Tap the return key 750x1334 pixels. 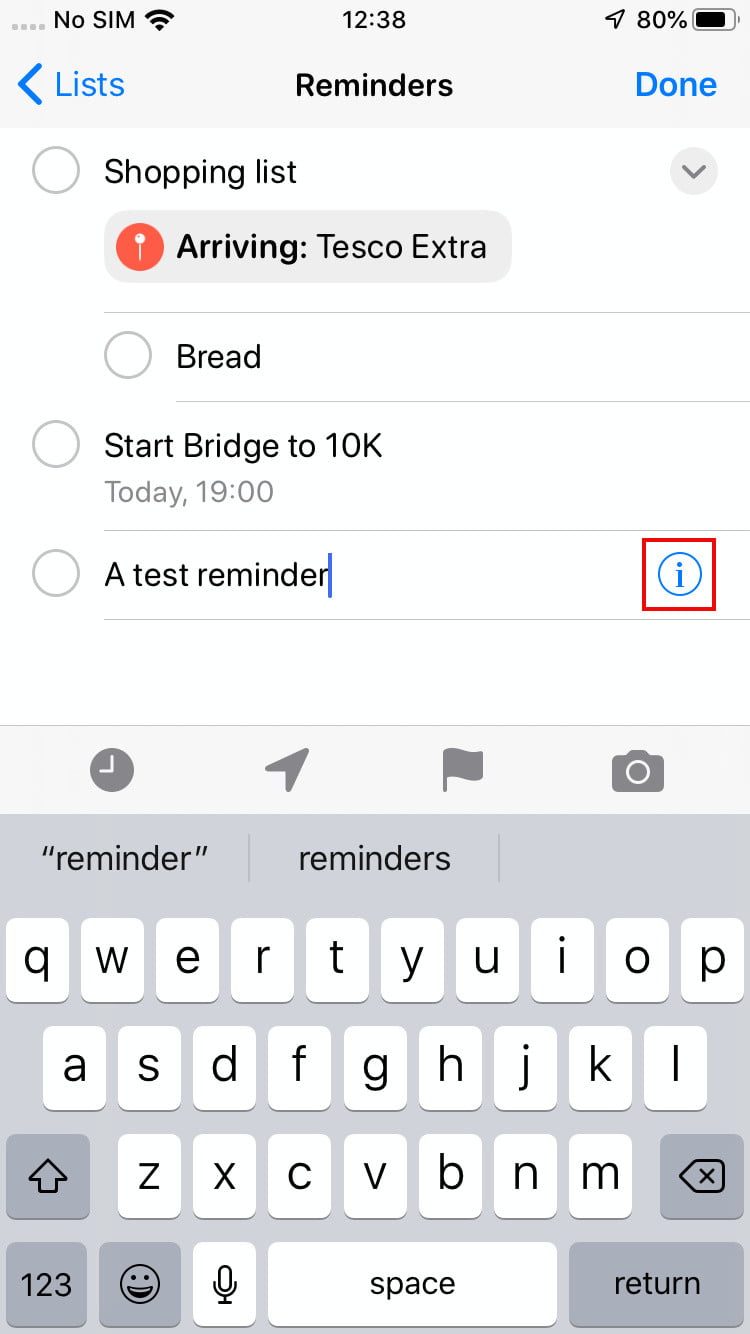[x=656, y=1284]
